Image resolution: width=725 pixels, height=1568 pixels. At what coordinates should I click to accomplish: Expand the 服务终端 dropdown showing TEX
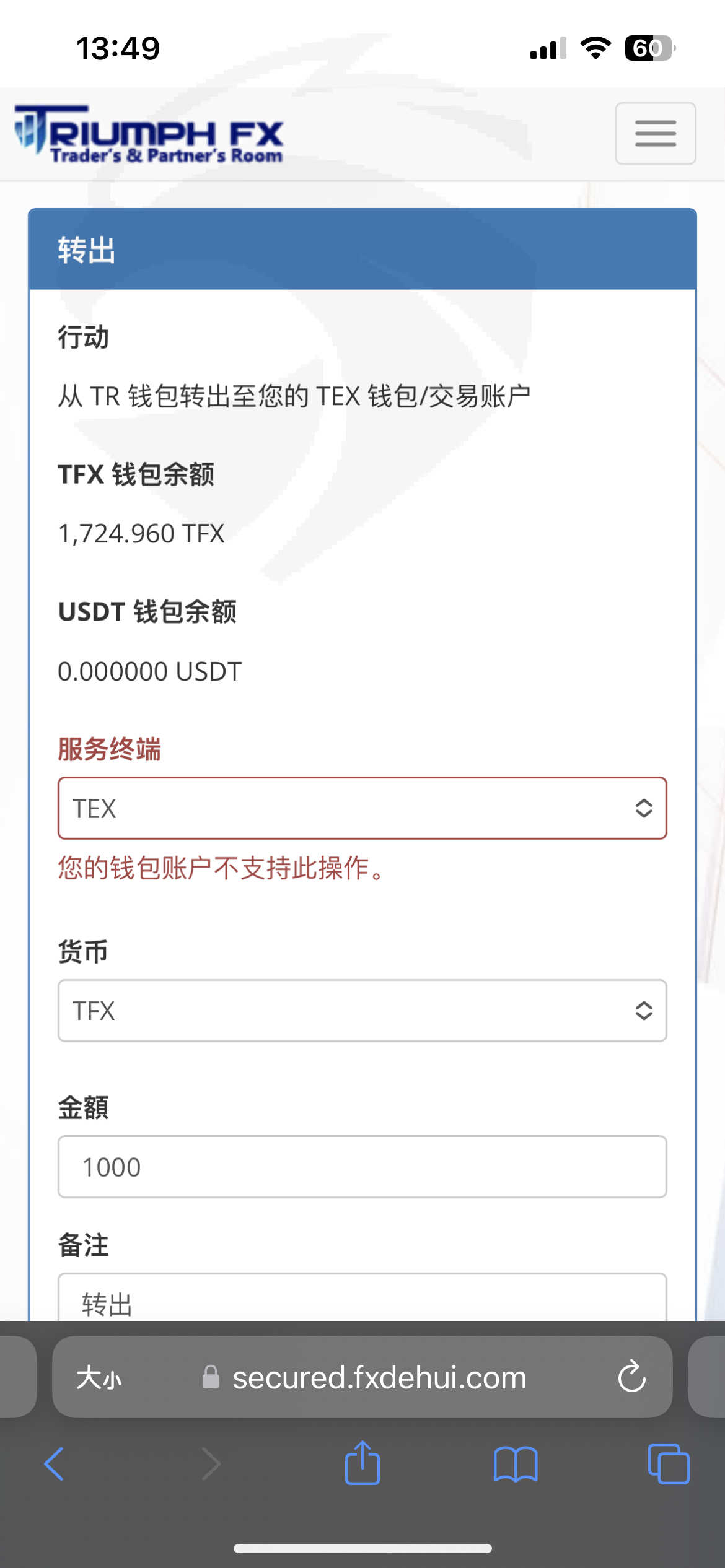tap(362, 808)
